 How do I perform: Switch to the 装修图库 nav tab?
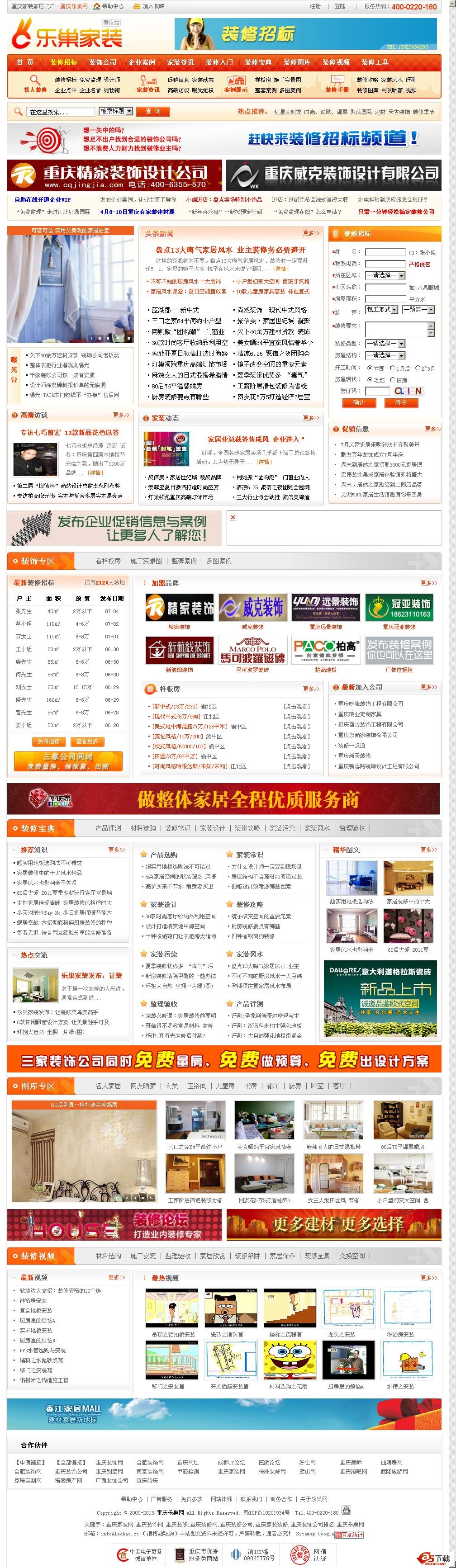[296, 62]
